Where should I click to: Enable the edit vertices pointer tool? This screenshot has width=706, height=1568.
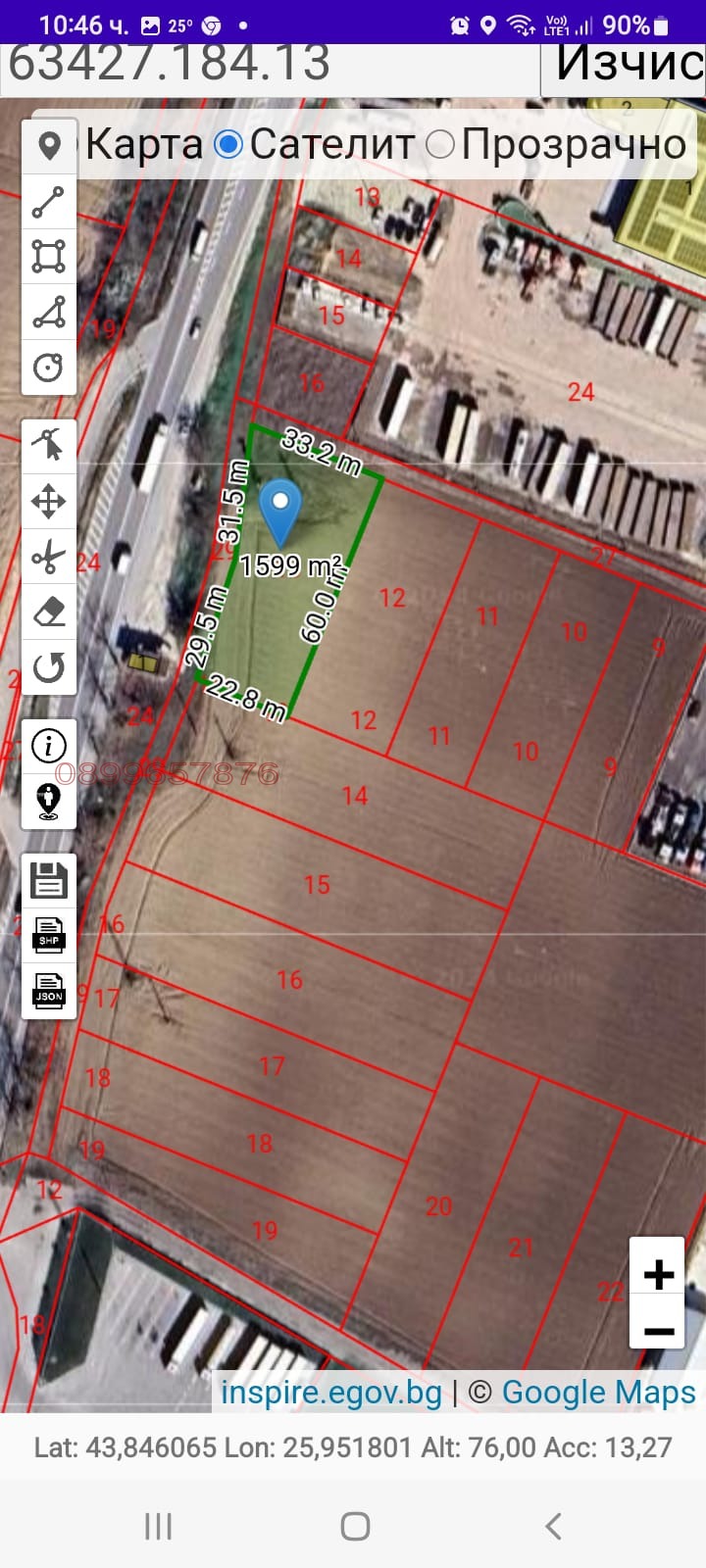[x=49, y=445]
